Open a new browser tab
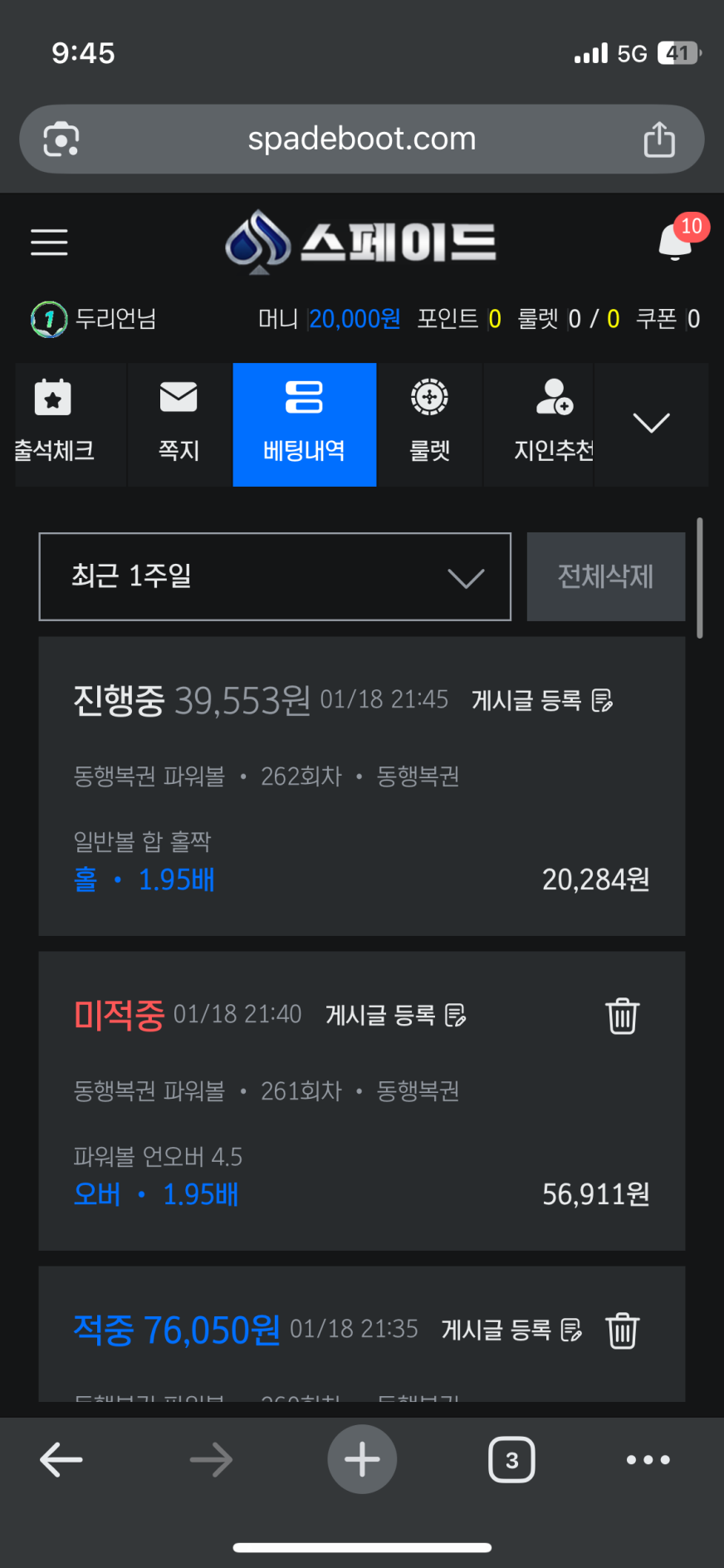Screen dimensions: 724x1568 point(362,1459)
